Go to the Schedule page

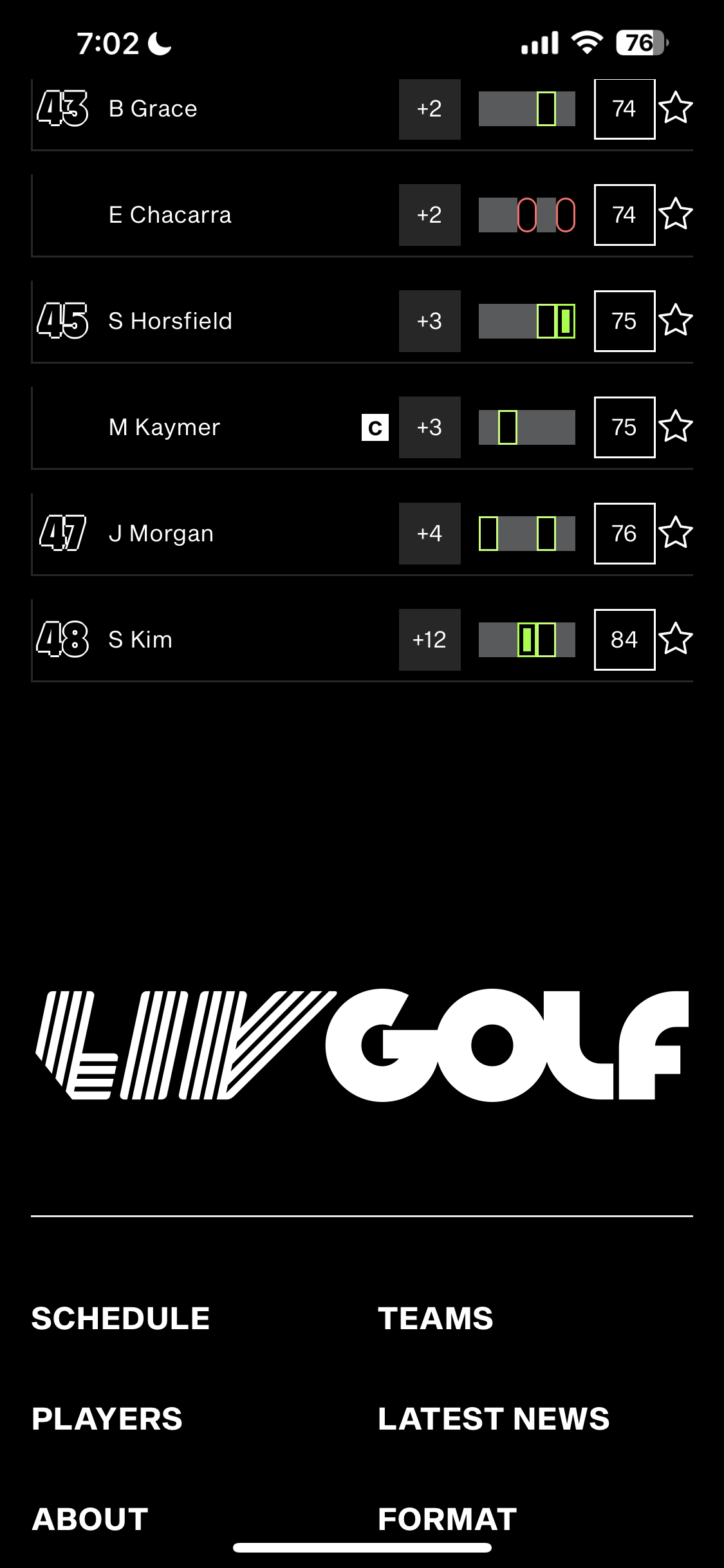[121, 1318]
